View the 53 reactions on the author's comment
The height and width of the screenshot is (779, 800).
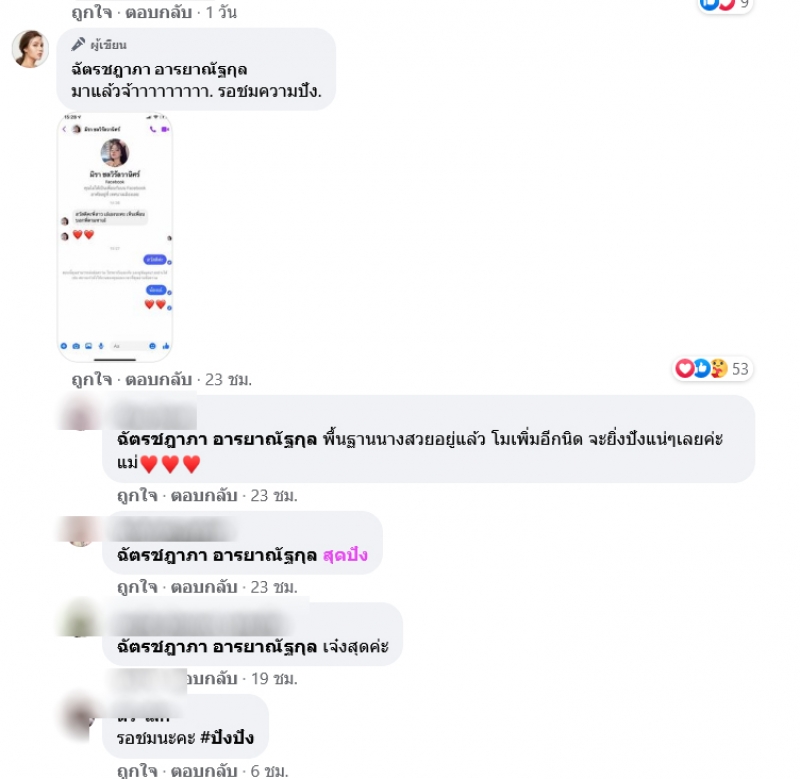click(x=714, y=369)
